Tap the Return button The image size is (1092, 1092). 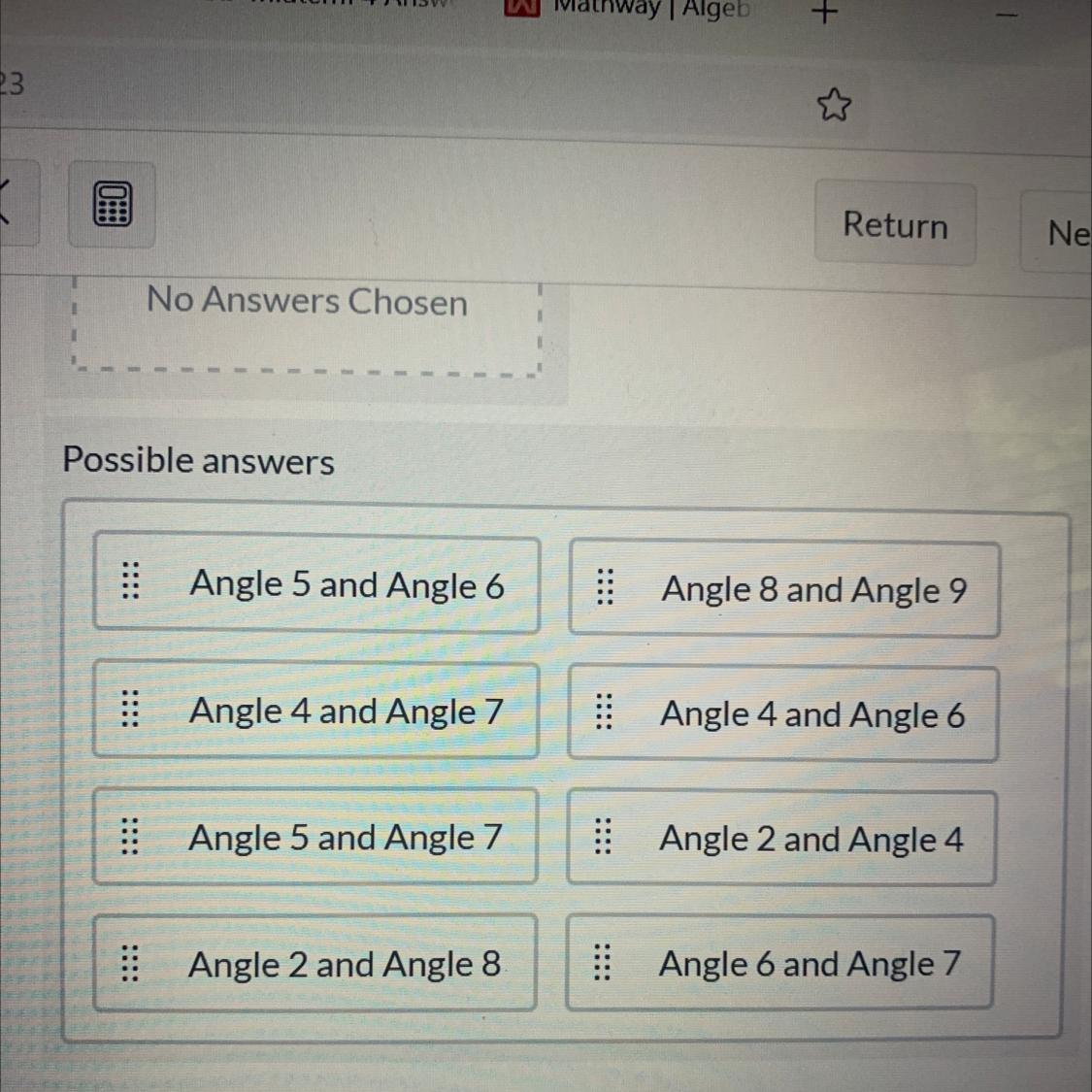point(895,224)
